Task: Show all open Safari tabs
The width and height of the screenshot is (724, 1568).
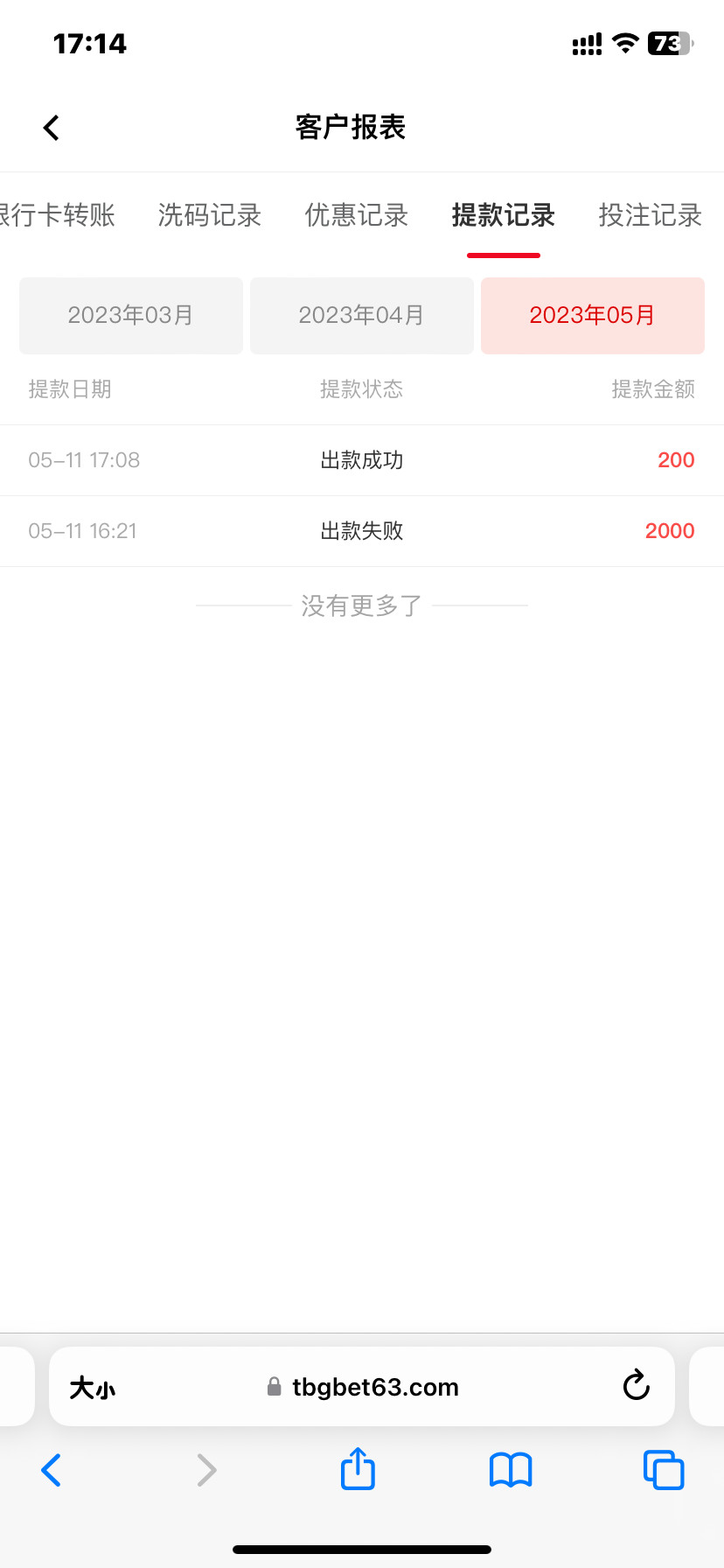Action: tap(664, 1470)
